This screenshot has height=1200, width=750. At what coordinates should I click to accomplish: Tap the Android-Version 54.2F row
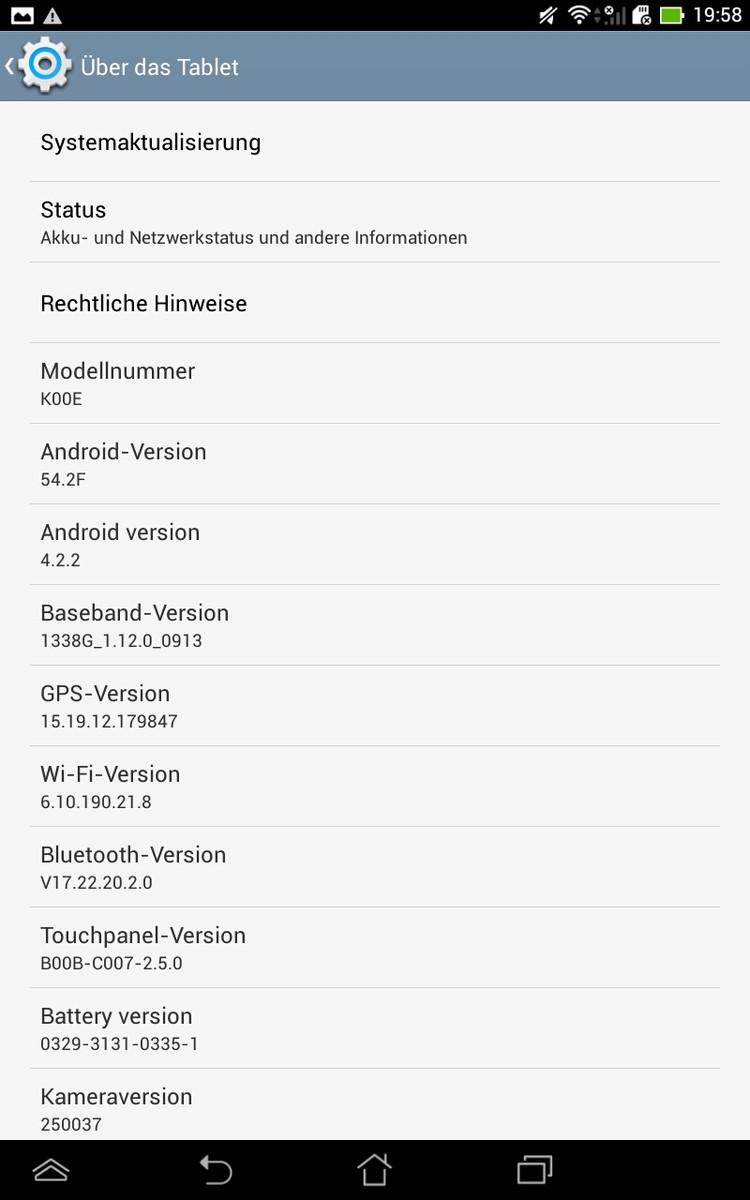tap(375, 464)
